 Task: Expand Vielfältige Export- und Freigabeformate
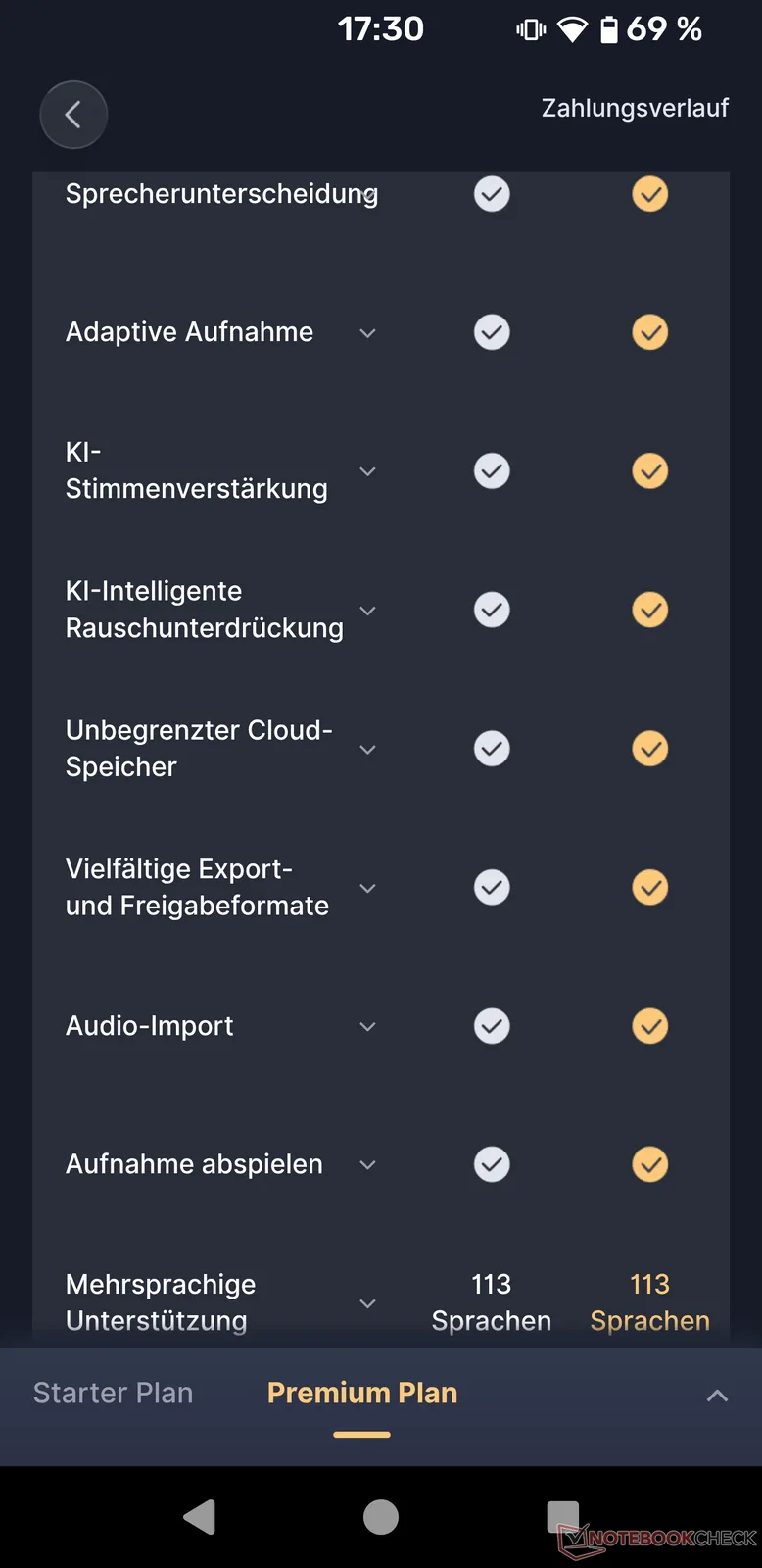pyautogui.click(x=367, y=888)
